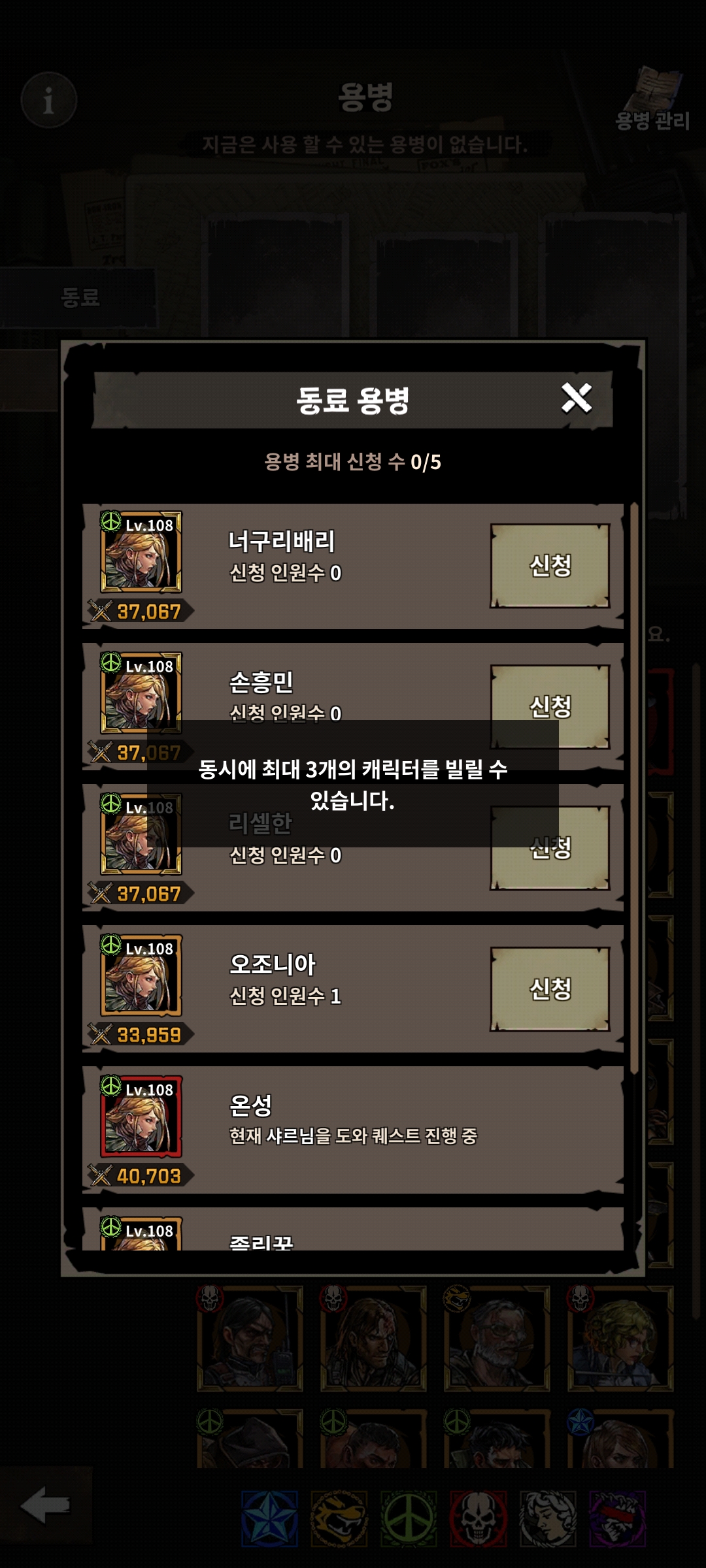Tap 신청 for 너구리배리
The width and height of the screenshot is (706, 1568).
(550, 566)
